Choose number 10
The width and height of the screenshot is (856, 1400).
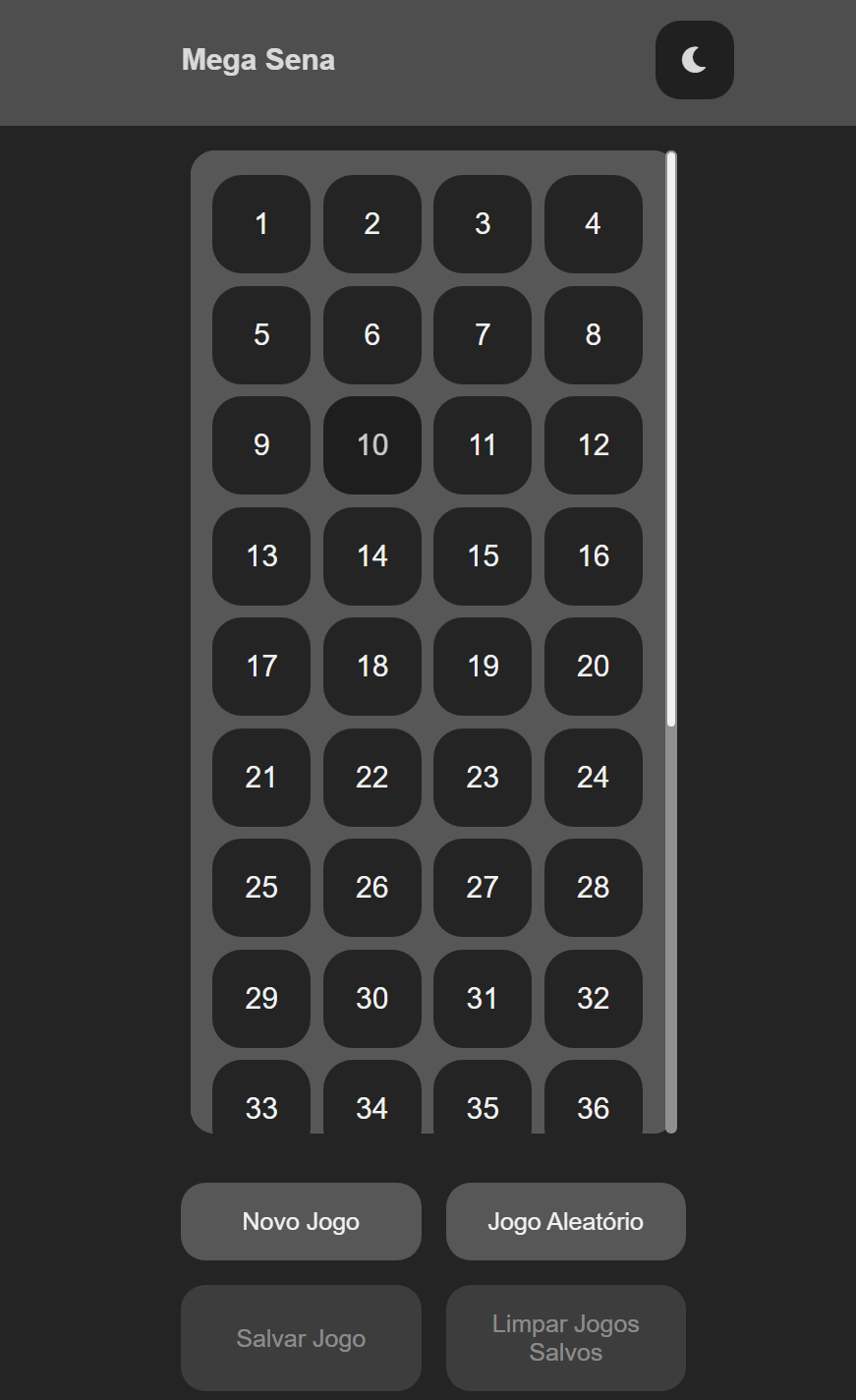[x=372, y=445]
